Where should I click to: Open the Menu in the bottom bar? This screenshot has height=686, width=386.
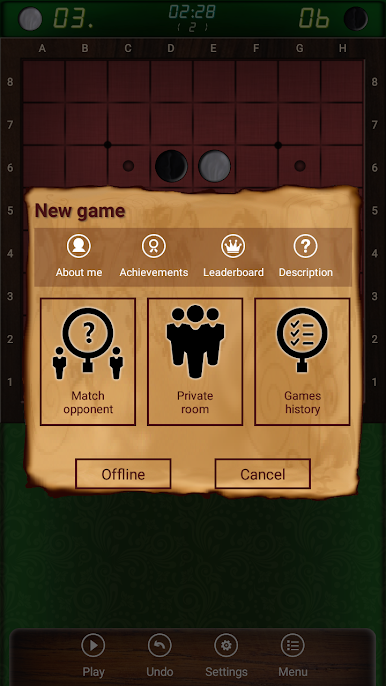coord(293,655)
